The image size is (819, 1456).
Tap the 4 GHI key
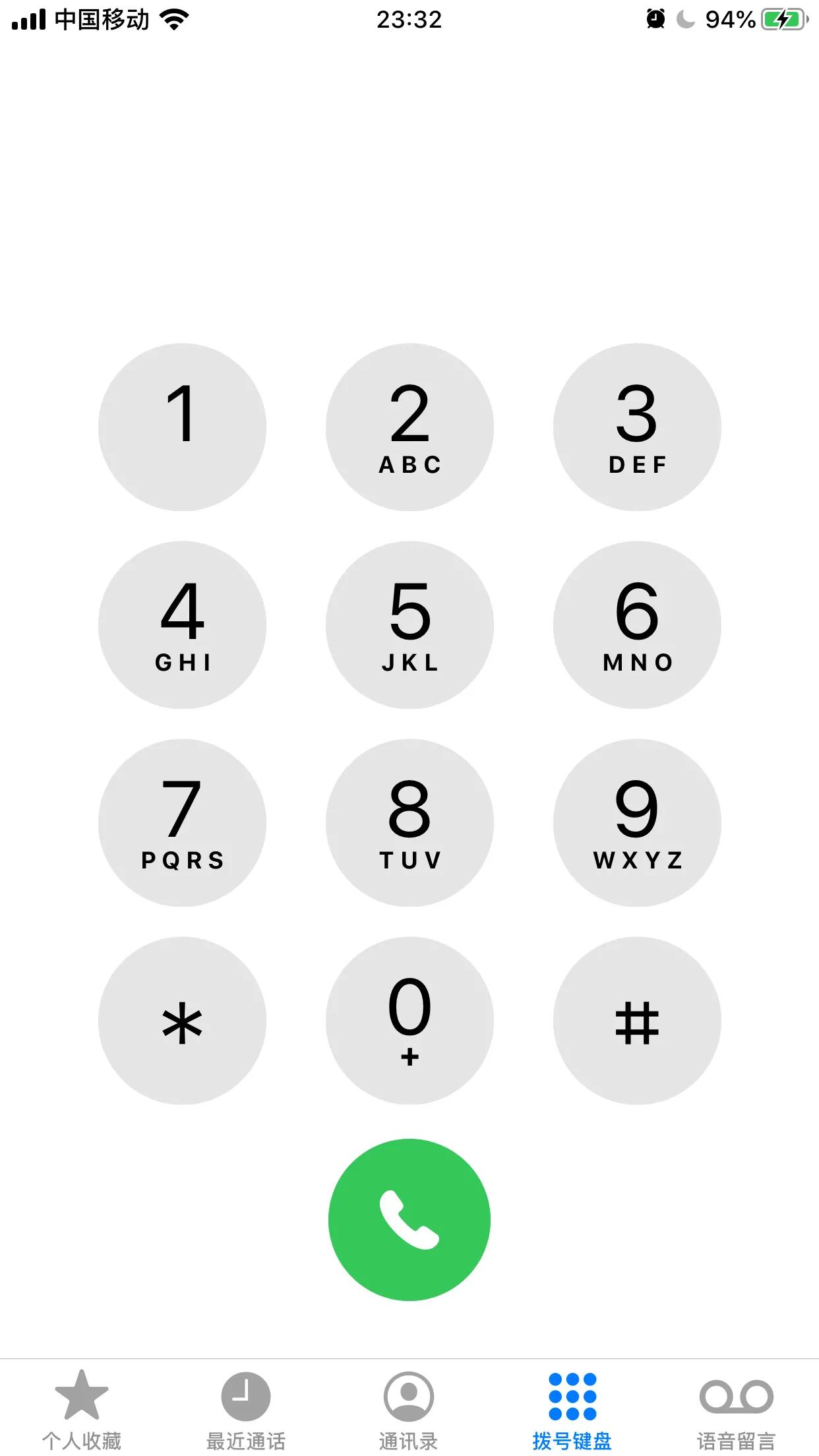pyautogui.click(x=182, y=624)
